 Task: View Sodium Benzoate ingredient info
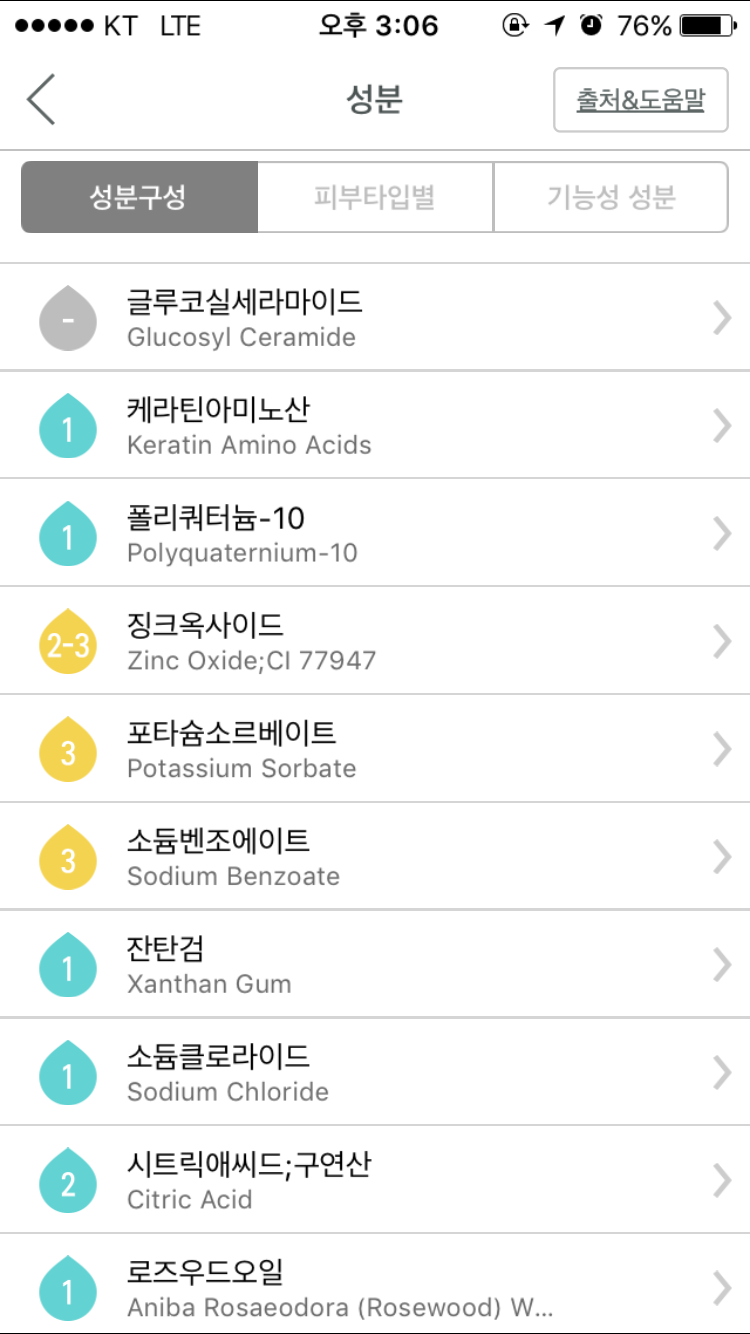(375, 858)
